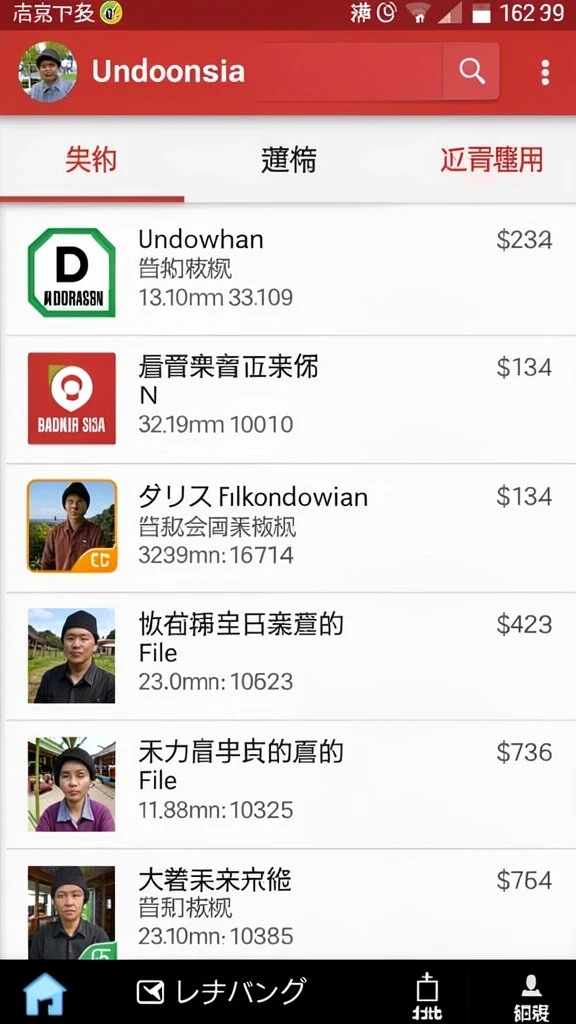Open the last item priced $764

point(288,904)
